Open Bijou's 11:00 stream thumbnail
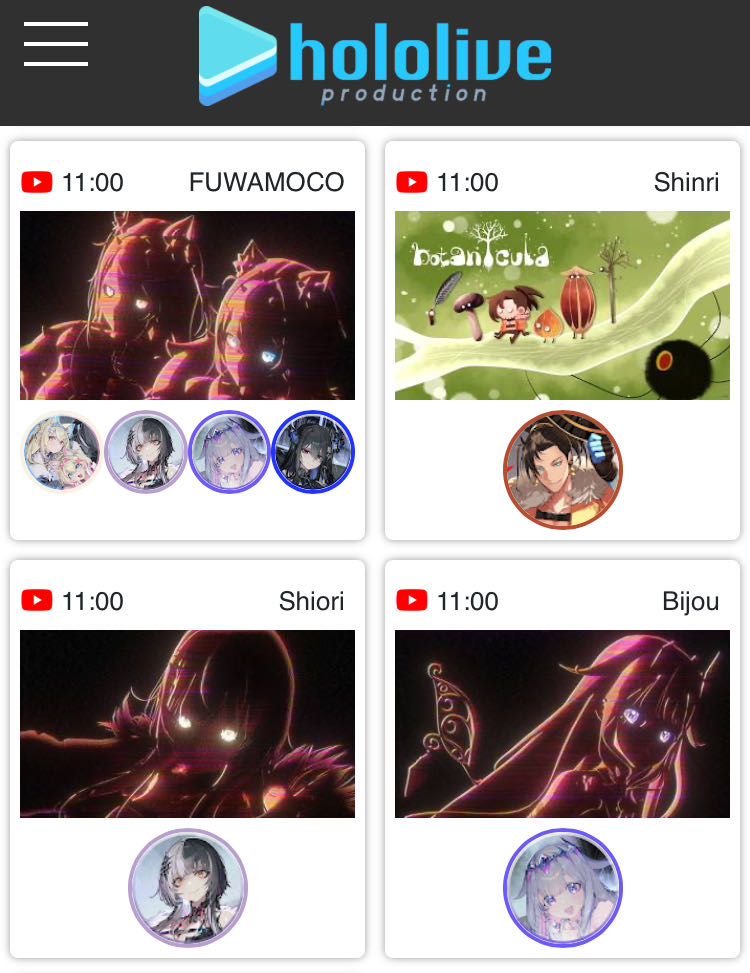Image resolution: width=750 pixels, height=973 pixels. tap(562, 723)
